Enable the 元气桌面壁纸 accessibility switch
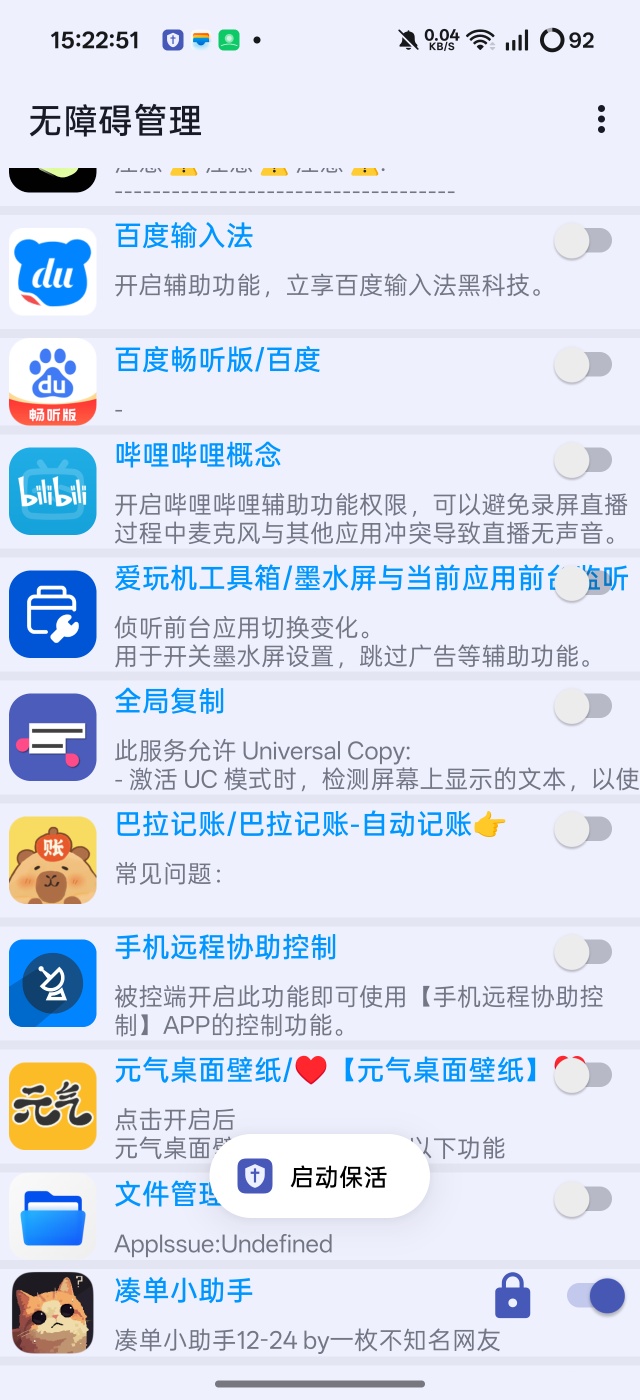 tap(583, 1076)
